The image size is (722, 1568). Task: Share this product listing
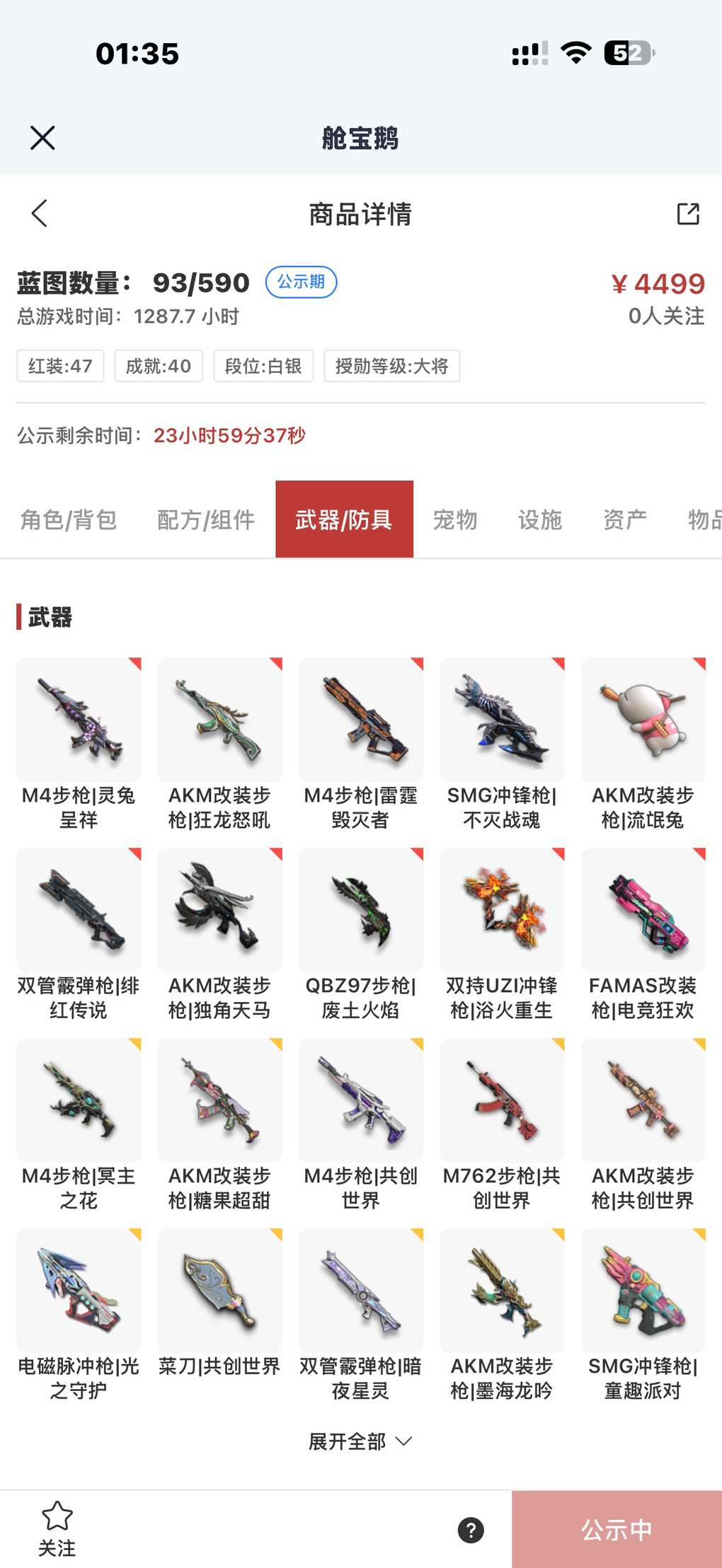click(687, 214)
